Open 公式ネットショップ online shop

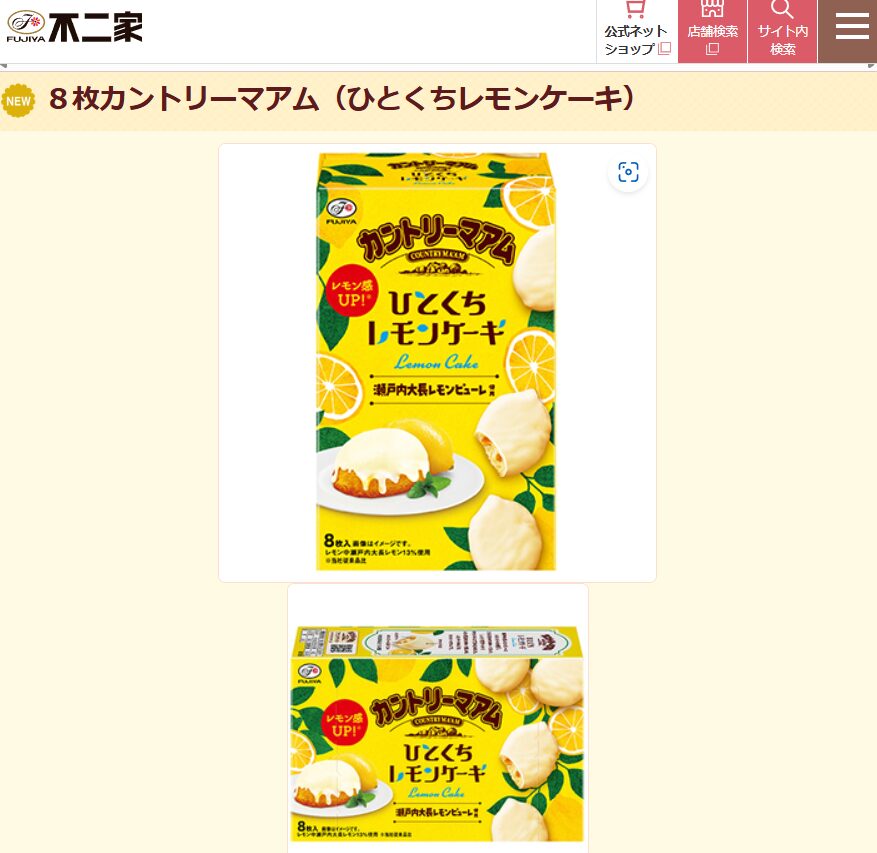636,31
